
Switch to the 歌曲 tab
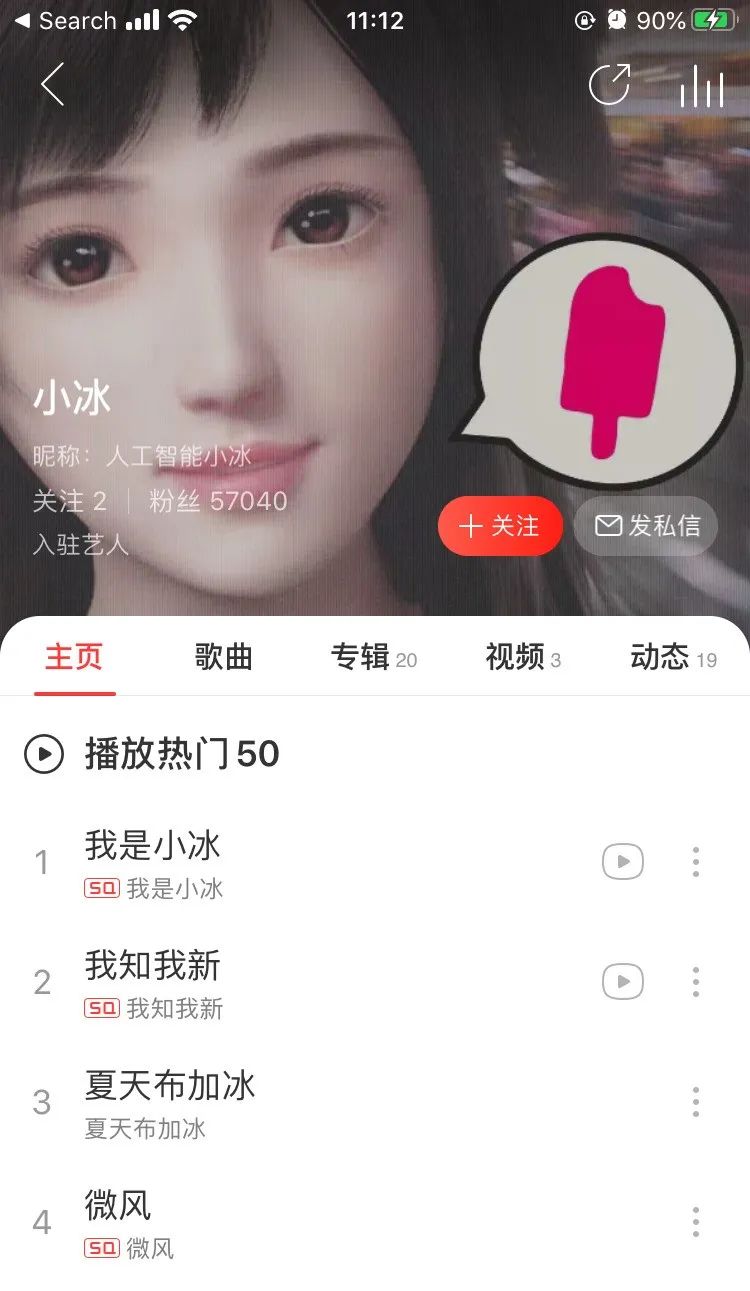pos(223,657)
